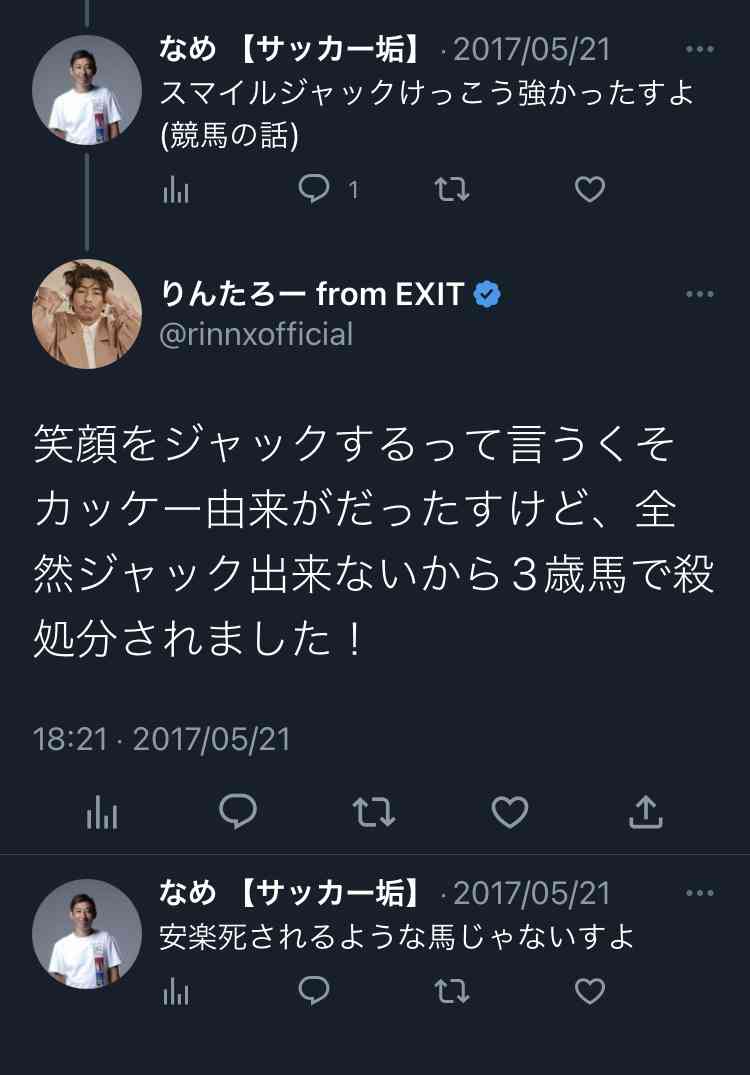
Task: Open more options on りんたろー's tweet
Action: pyautogui.click(x=700, y=294)
